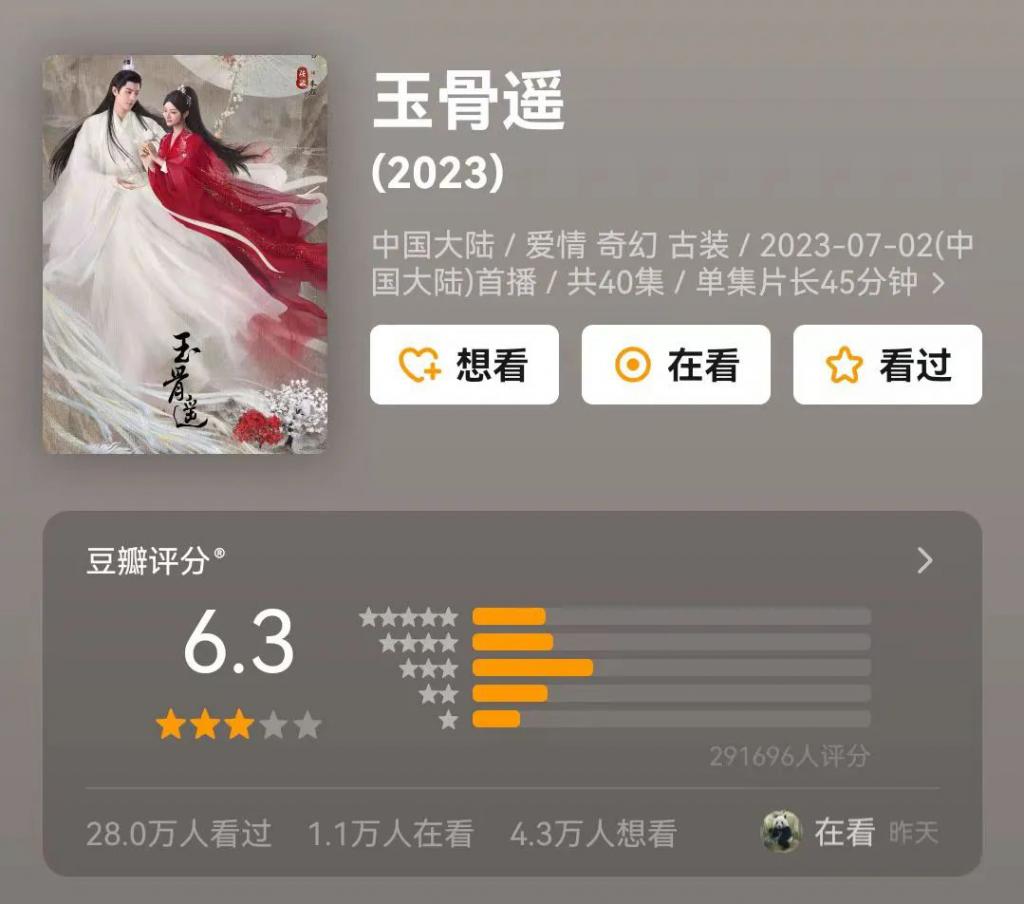1024x904 pixels.
Task: Set status to 在看
Action: (x=676, y=365)
